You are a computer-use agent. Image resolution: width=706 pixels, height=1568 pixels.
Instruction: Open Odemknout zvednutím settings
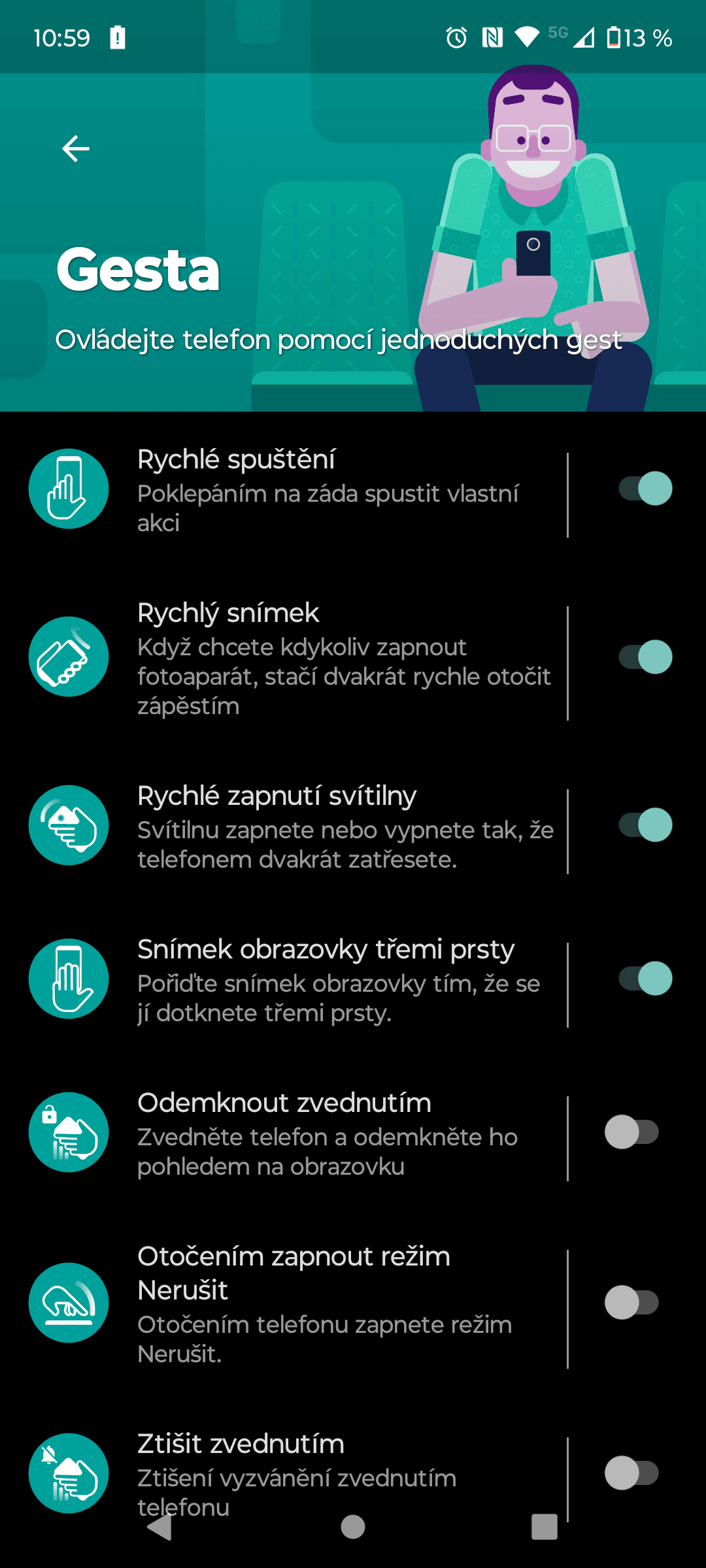(327, 1134)
